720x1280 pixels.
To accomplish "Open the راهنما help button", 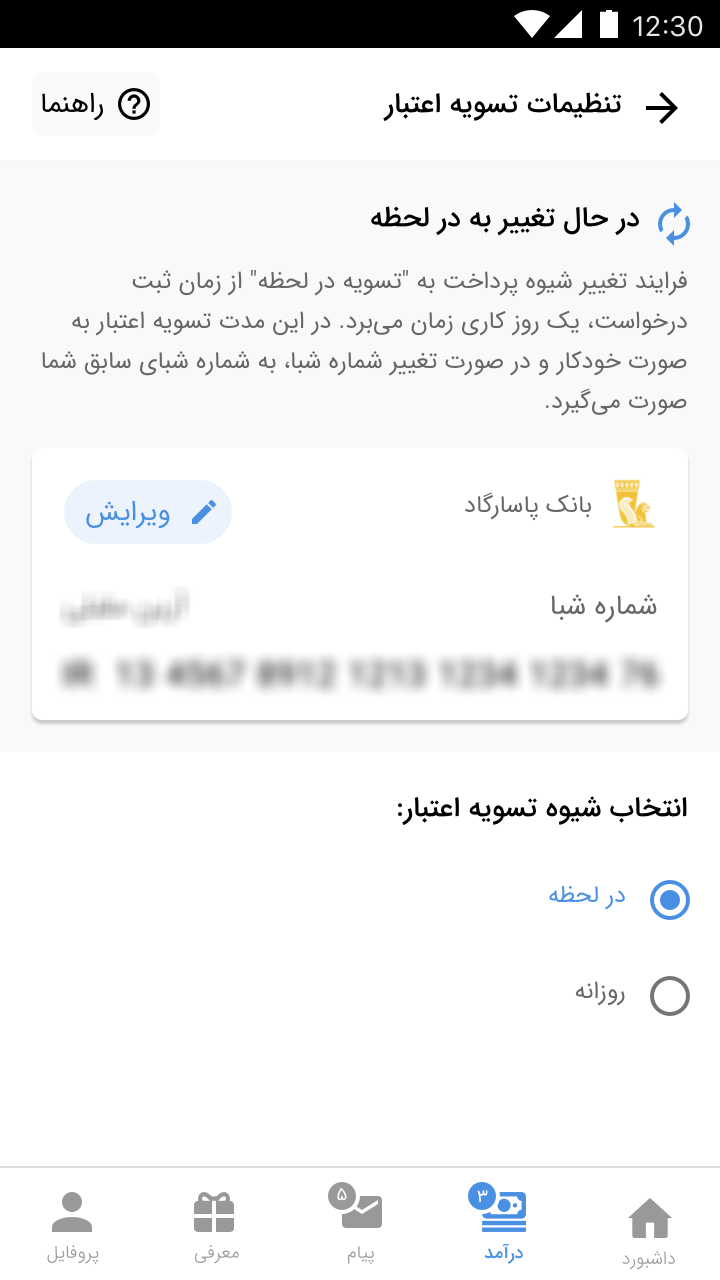I will pos(96,105).
